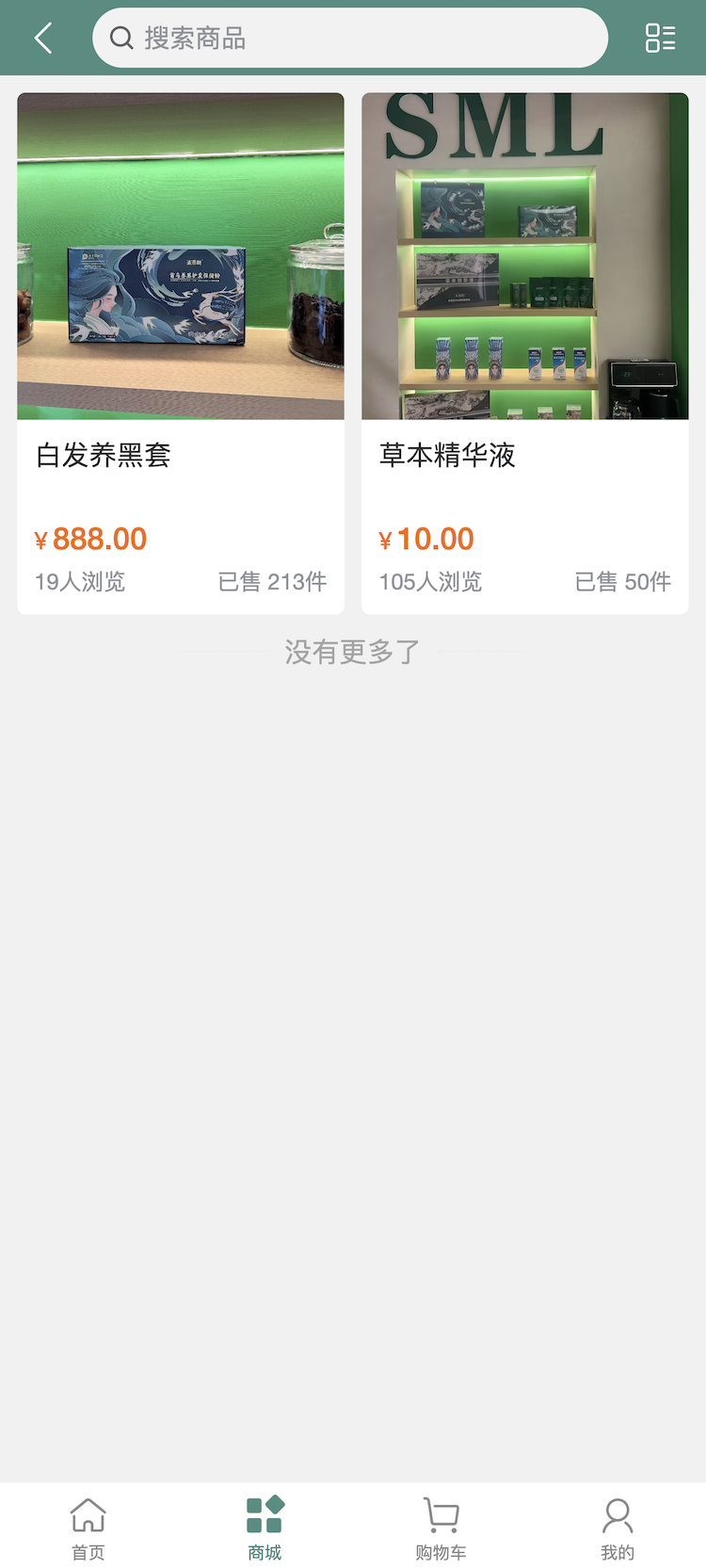Screen dimensions: 706x1568
Task: Switch to the 首页 tab
Action: pyautogui.click(x=88, y=1526)
